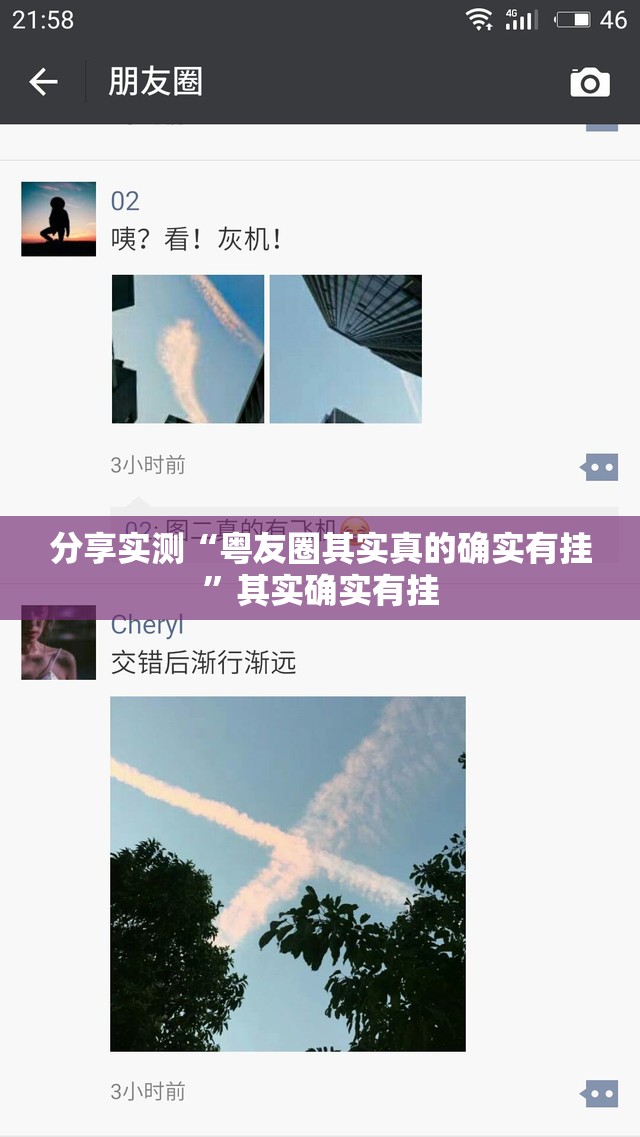Open Cheryl's avatar
Screen dimensions: 640x1137
pyautogui.click(x=59, y=642)
